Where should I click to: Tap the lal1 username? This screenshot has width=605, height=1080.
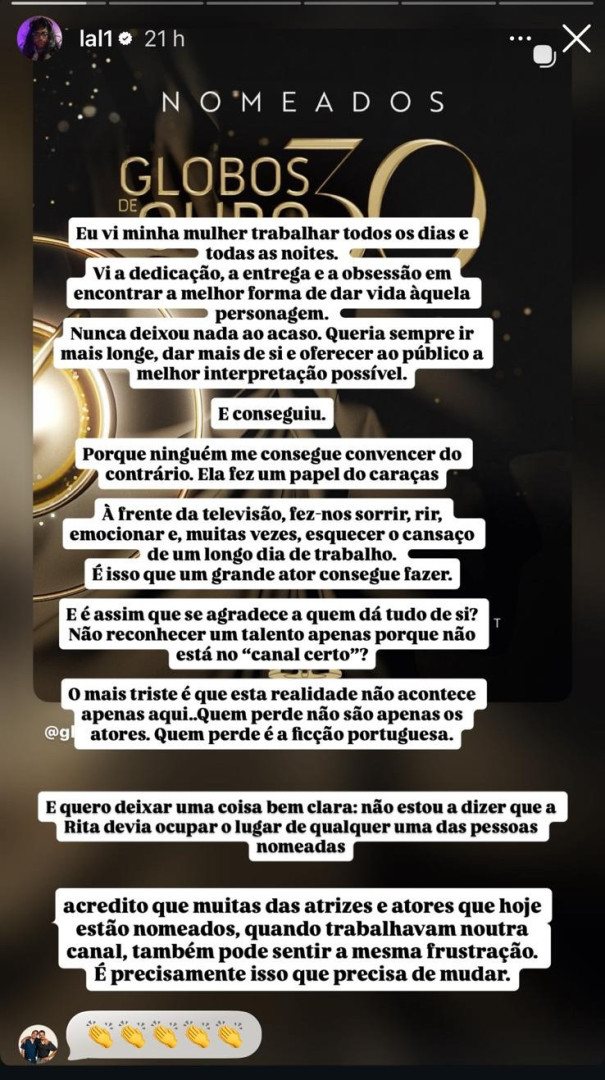click(x=96, y=39)
